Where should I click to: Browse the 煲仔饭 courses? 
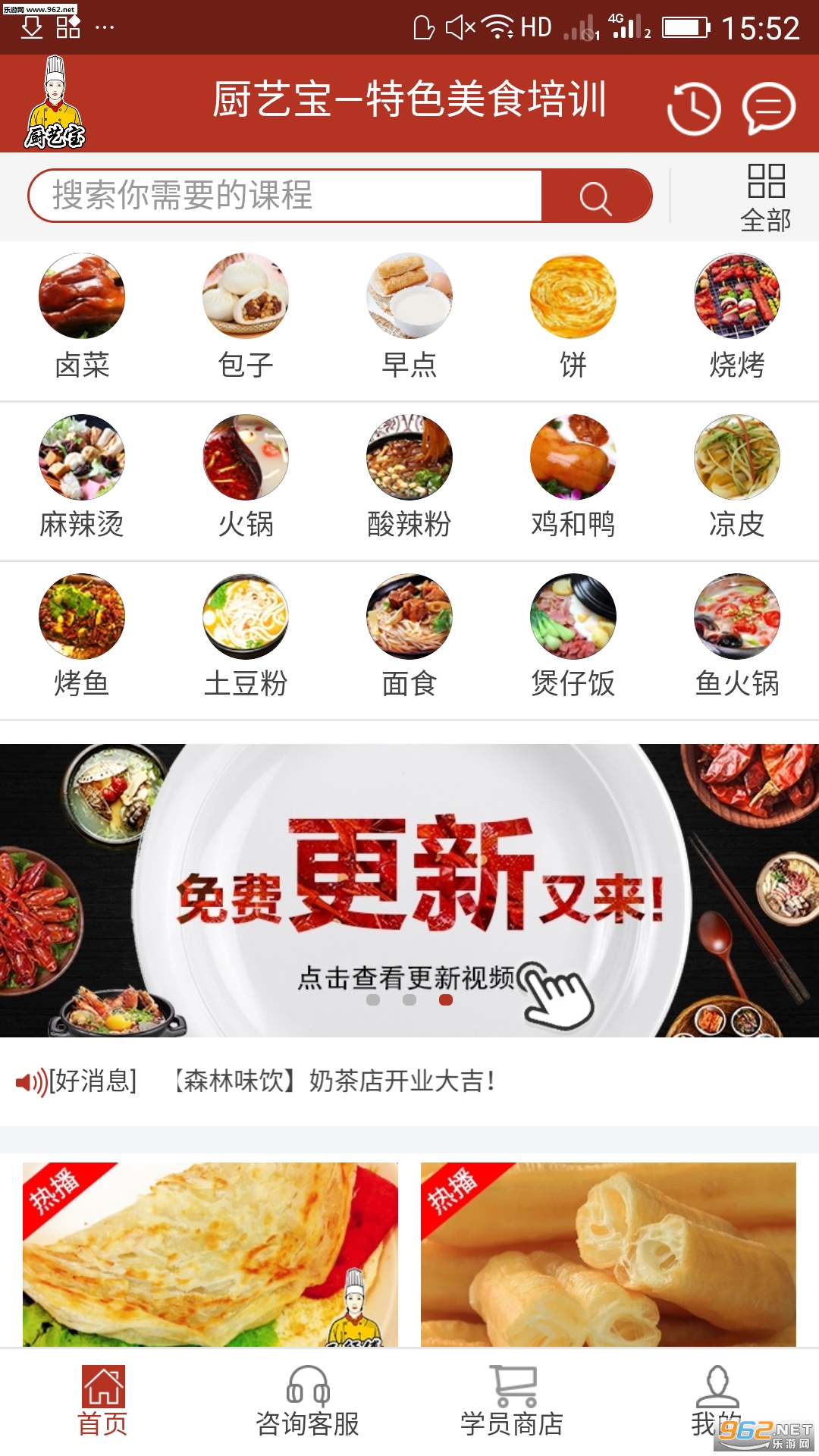(573, 635)
